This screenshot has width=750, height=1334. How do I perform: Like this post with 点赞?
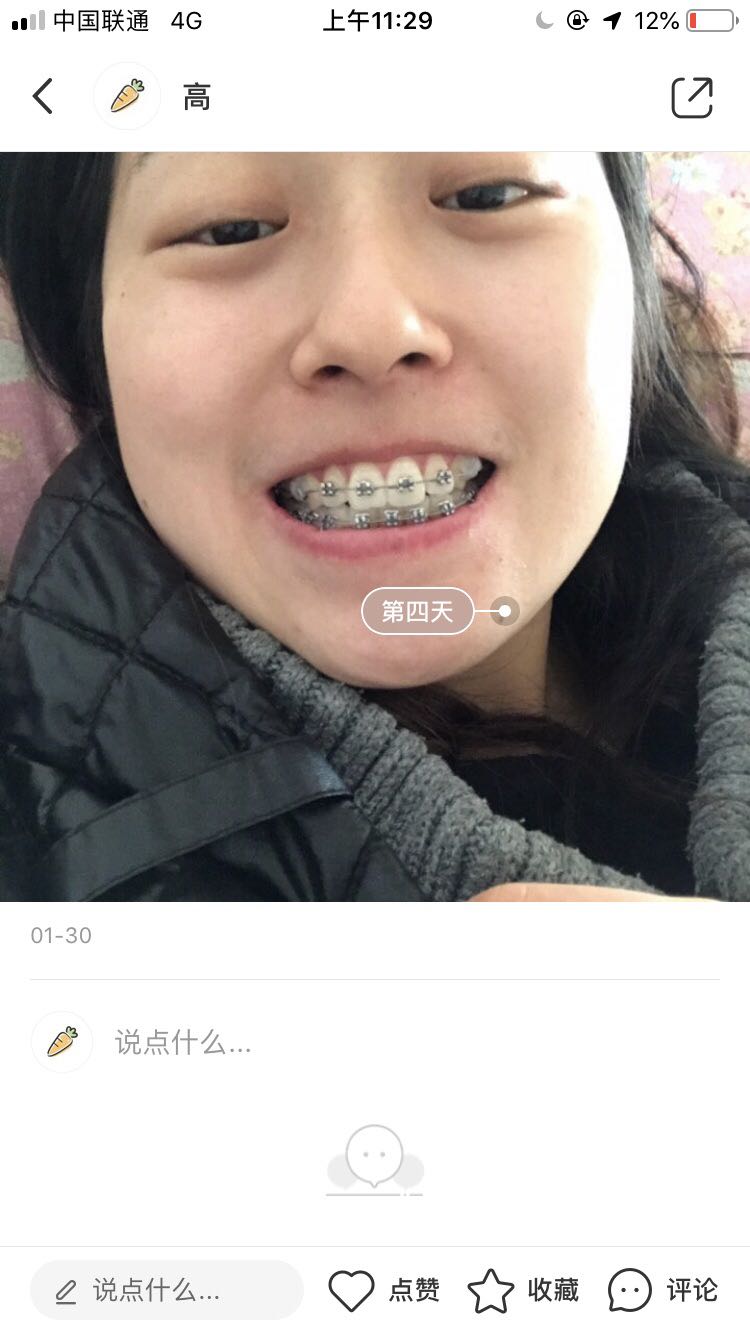pyautogui.click(x=384, y=1290)
